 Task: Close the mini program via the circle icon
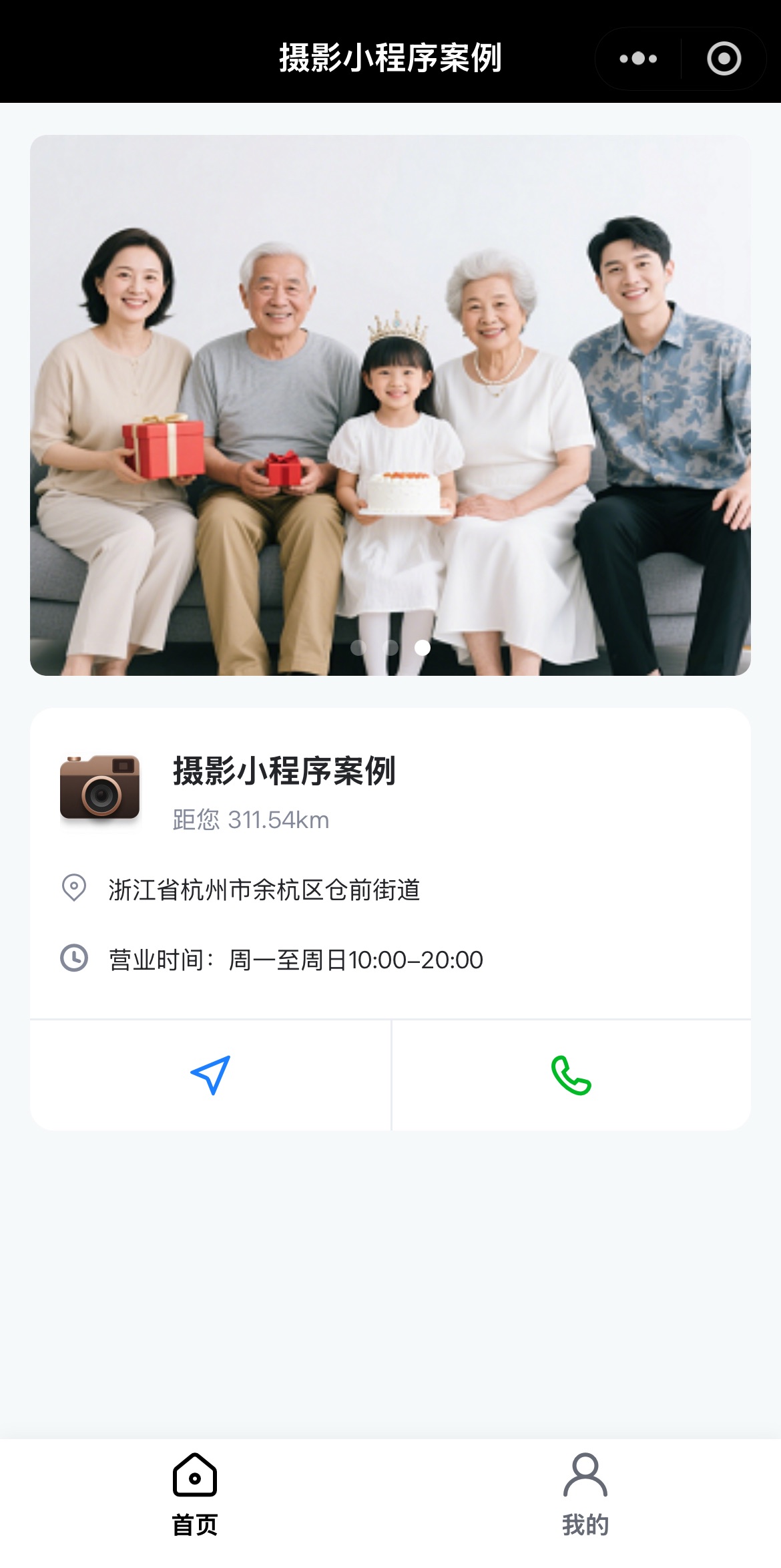(x=724, y=59)
